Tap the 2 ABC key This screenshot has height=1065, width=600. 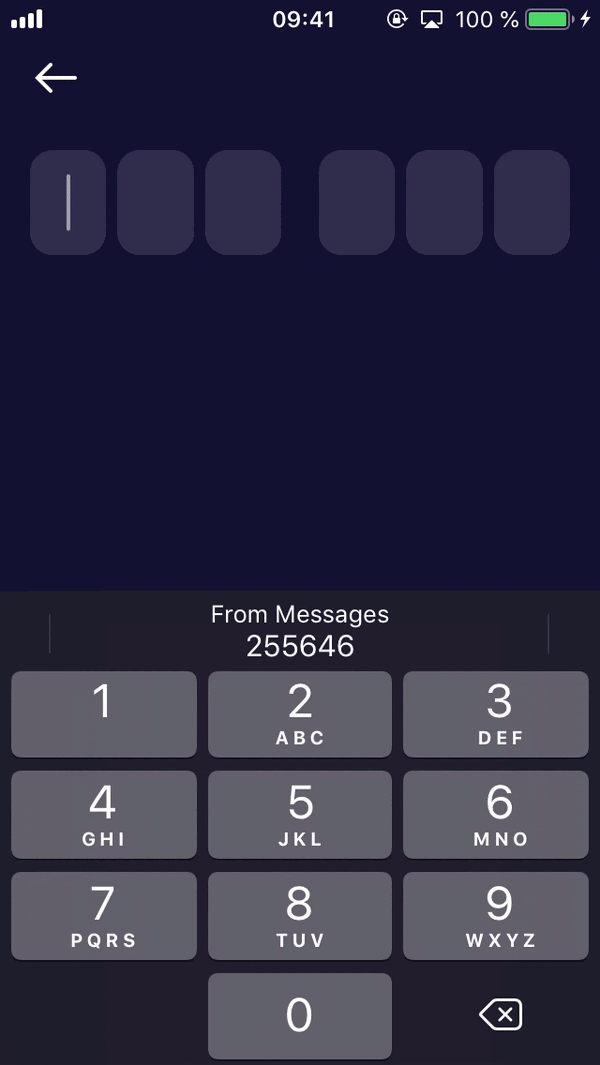300,714
